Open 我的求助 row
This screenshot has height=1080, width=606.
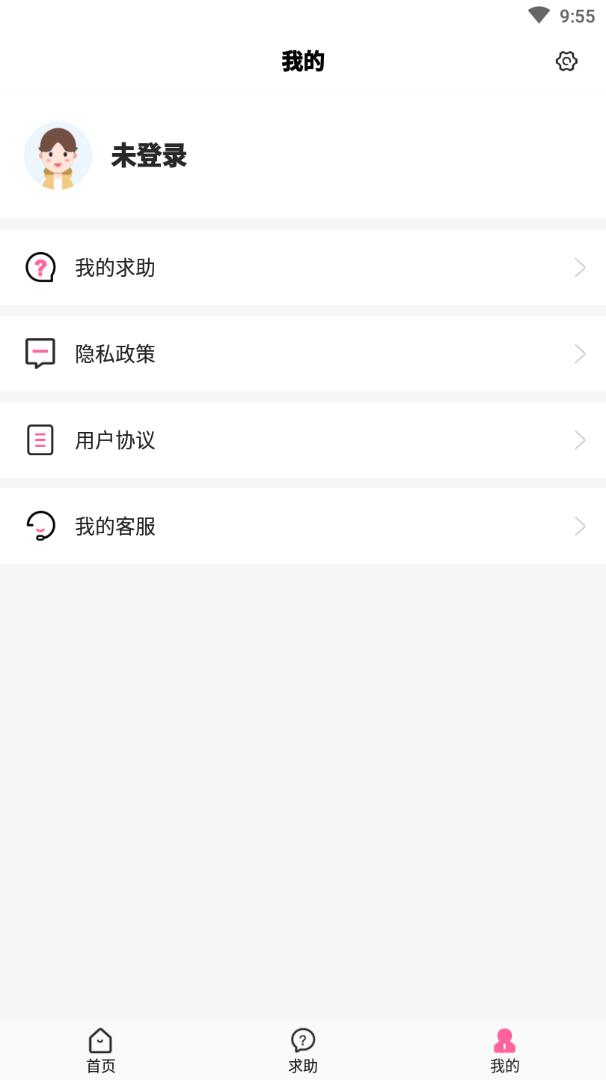click(303, 268)
